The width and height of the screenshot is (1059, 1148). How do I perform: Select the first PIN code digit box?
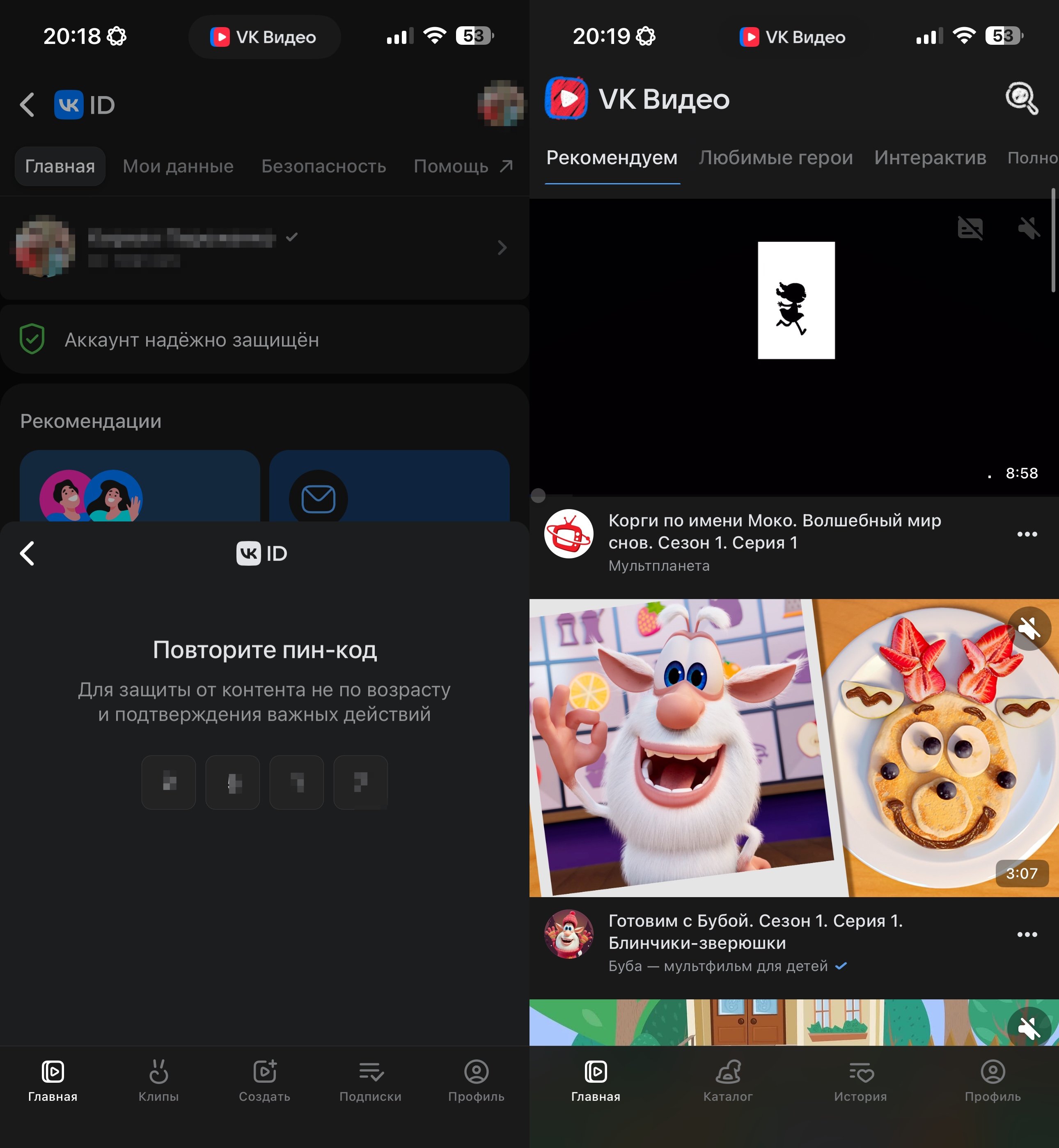click(x=168, y=782)
